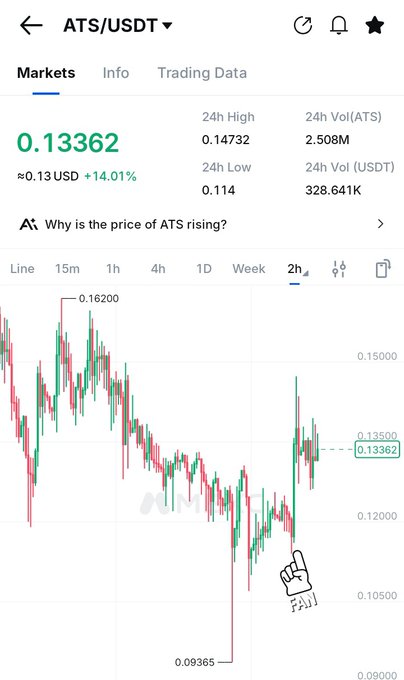The height and width of the screenshot is (680, 404).
Task: Open "Why is the price of ATS rising?"
Action: pos(202,224)
